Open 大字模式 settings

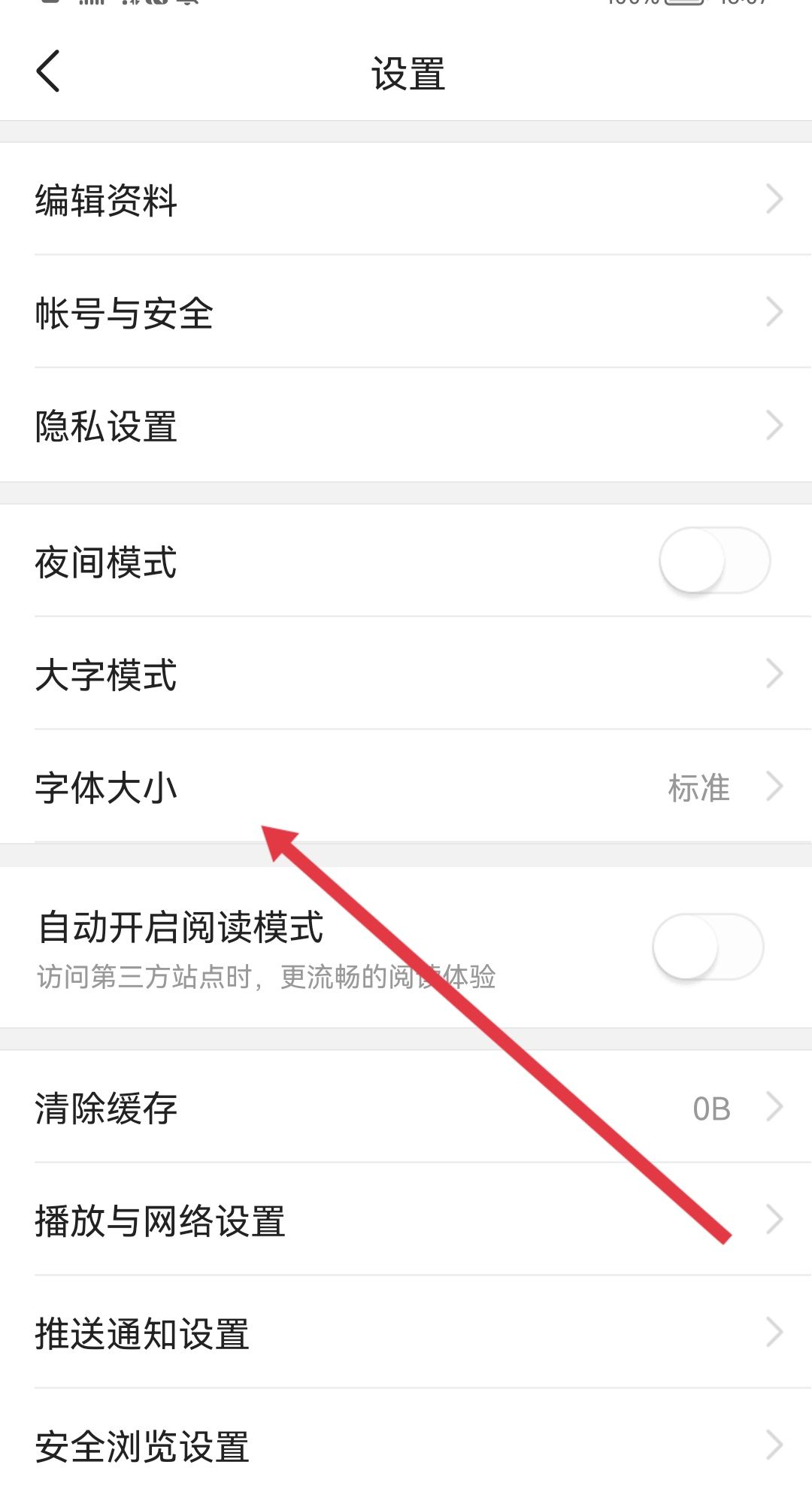[406, 674]
